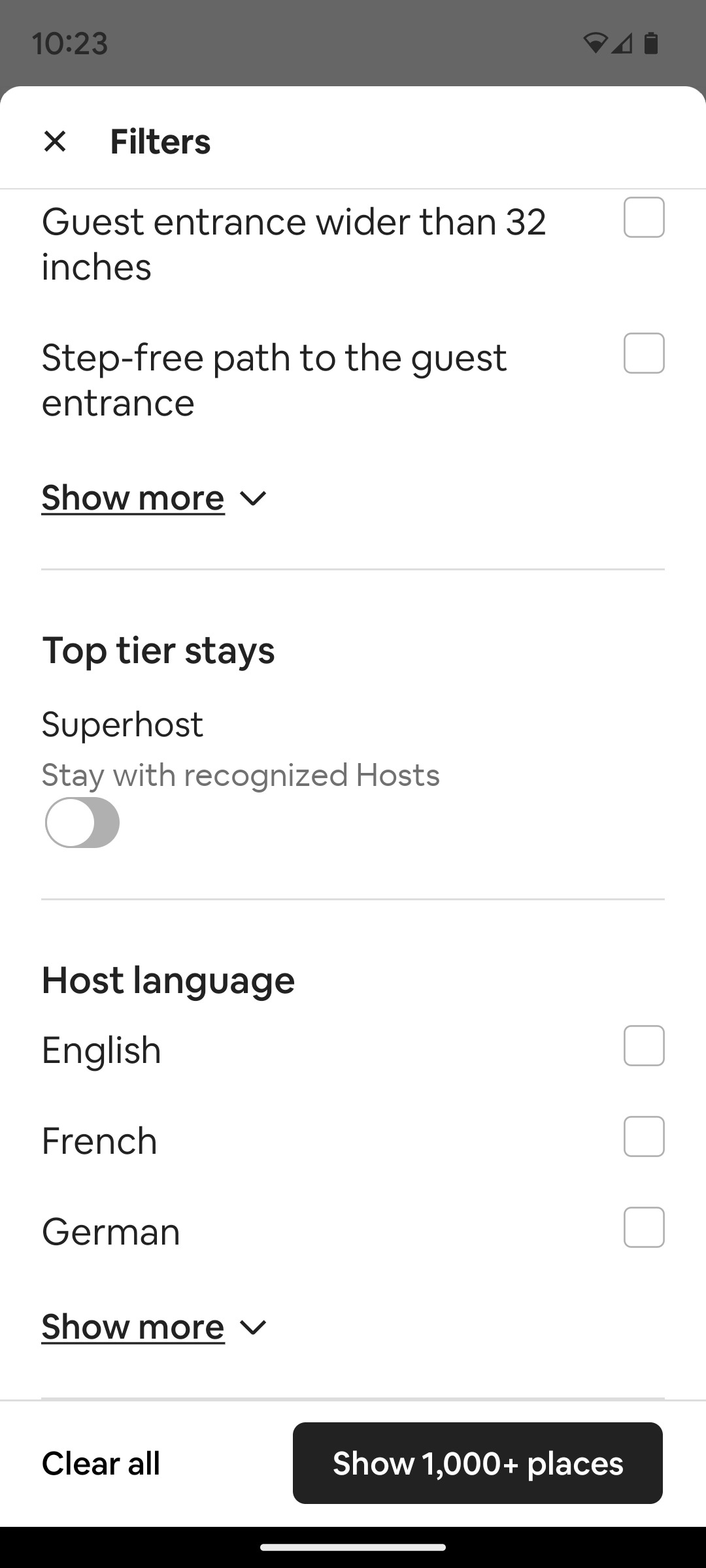Expand Show more above Top tier stays
Image resolution: width=706 pixels, height=1568 pixels.
154,498
